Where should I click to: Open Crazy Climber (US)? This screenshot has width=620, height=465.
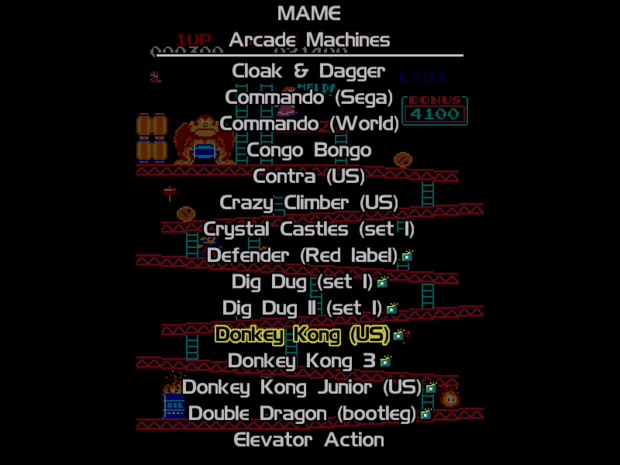(309, 203)
